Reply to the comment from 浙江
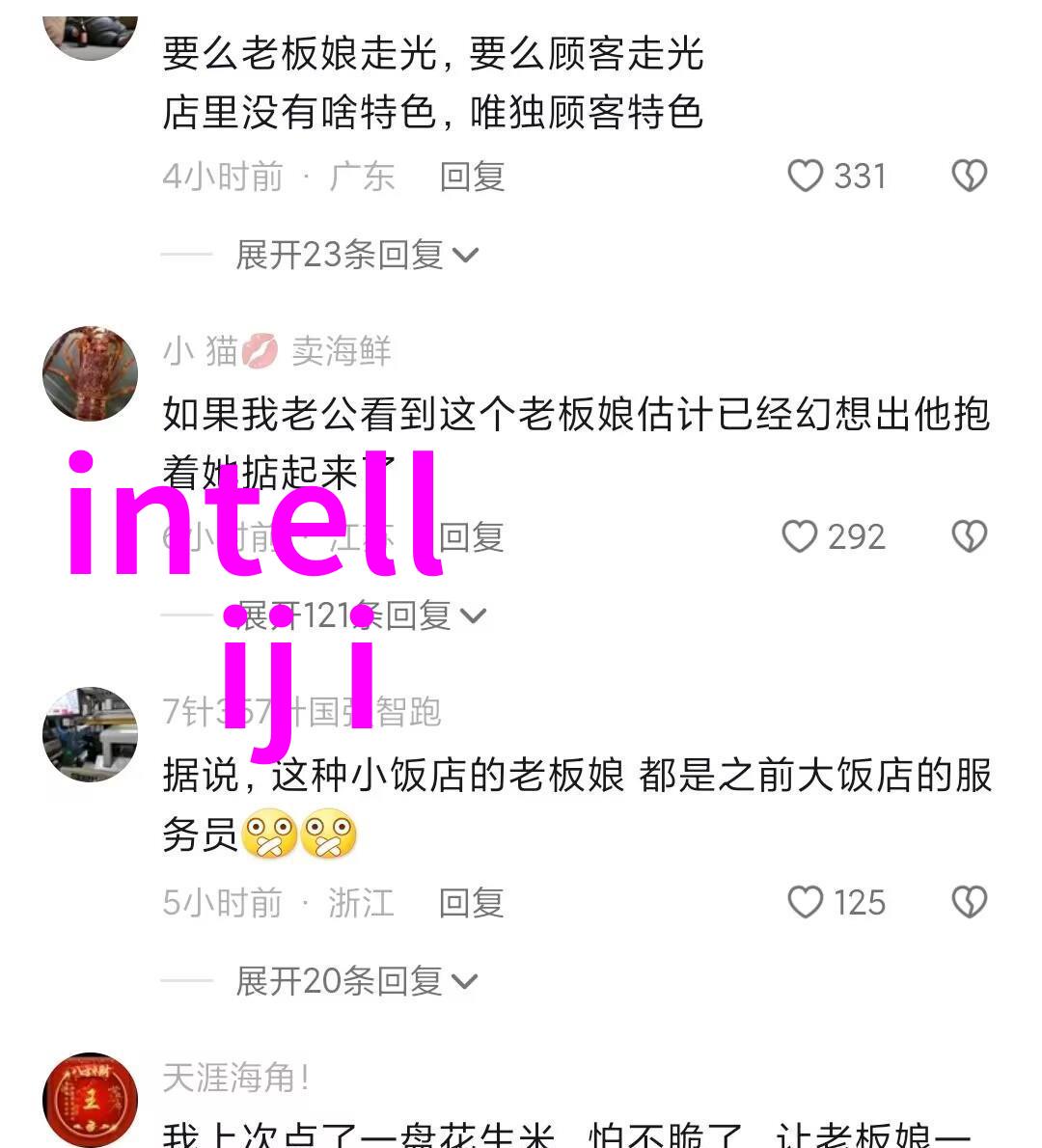This screenshot has height=1148, width=1042. pyautogui.click(x=472, y=903)
